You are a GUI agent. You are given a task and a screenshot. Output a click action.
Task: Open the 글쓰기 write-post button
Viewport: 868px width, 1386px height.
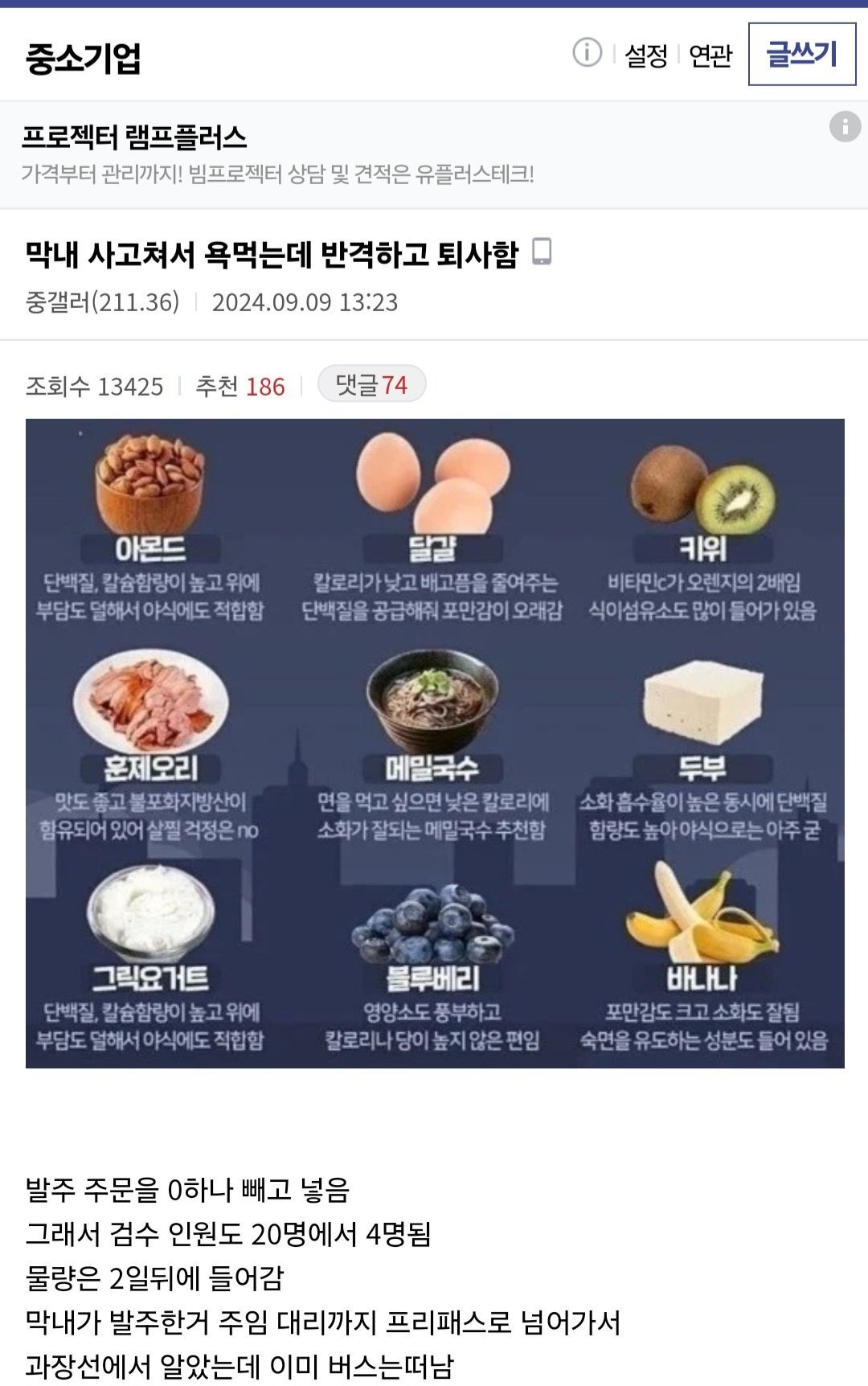point(801,55)
